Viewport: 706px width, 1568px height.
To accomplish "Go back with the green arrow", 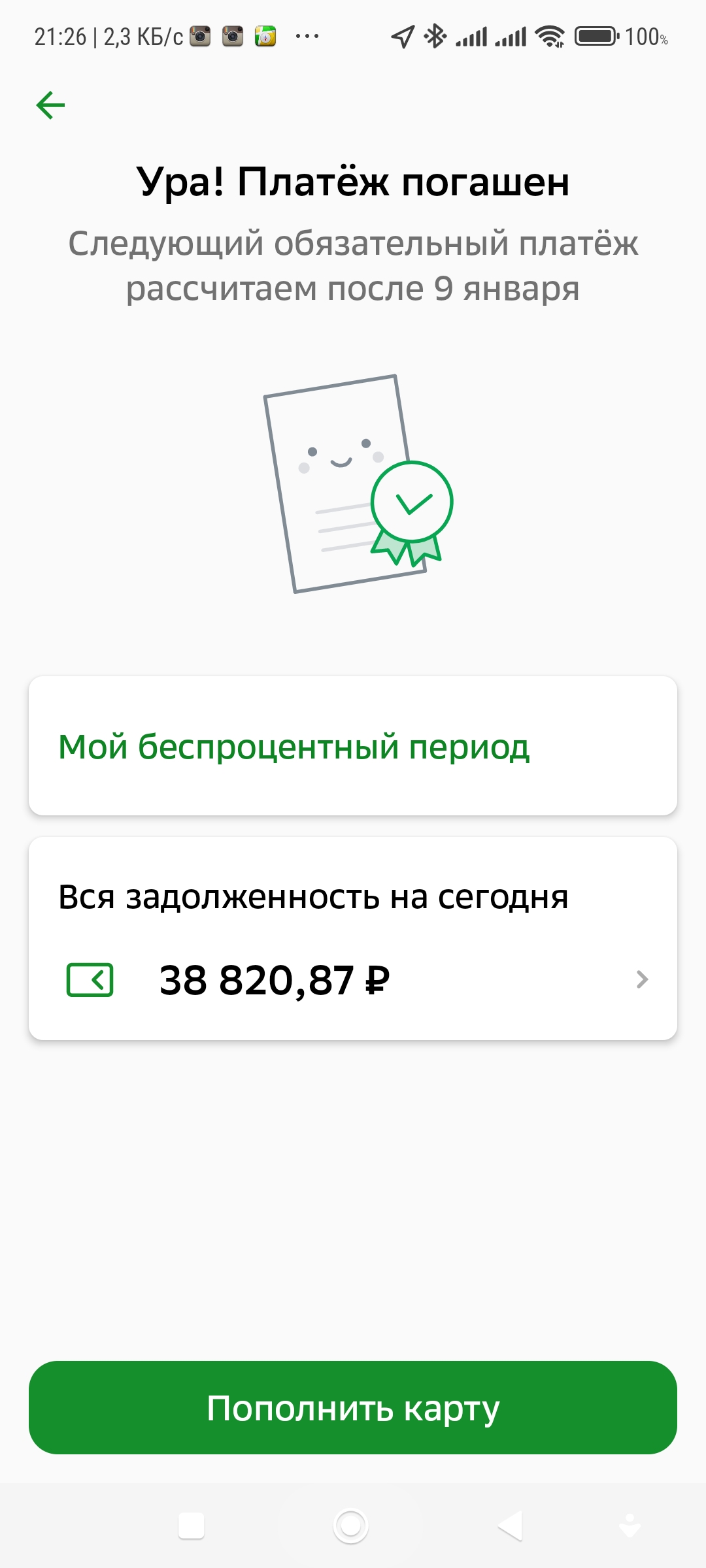I will click(x=50, y=105).
